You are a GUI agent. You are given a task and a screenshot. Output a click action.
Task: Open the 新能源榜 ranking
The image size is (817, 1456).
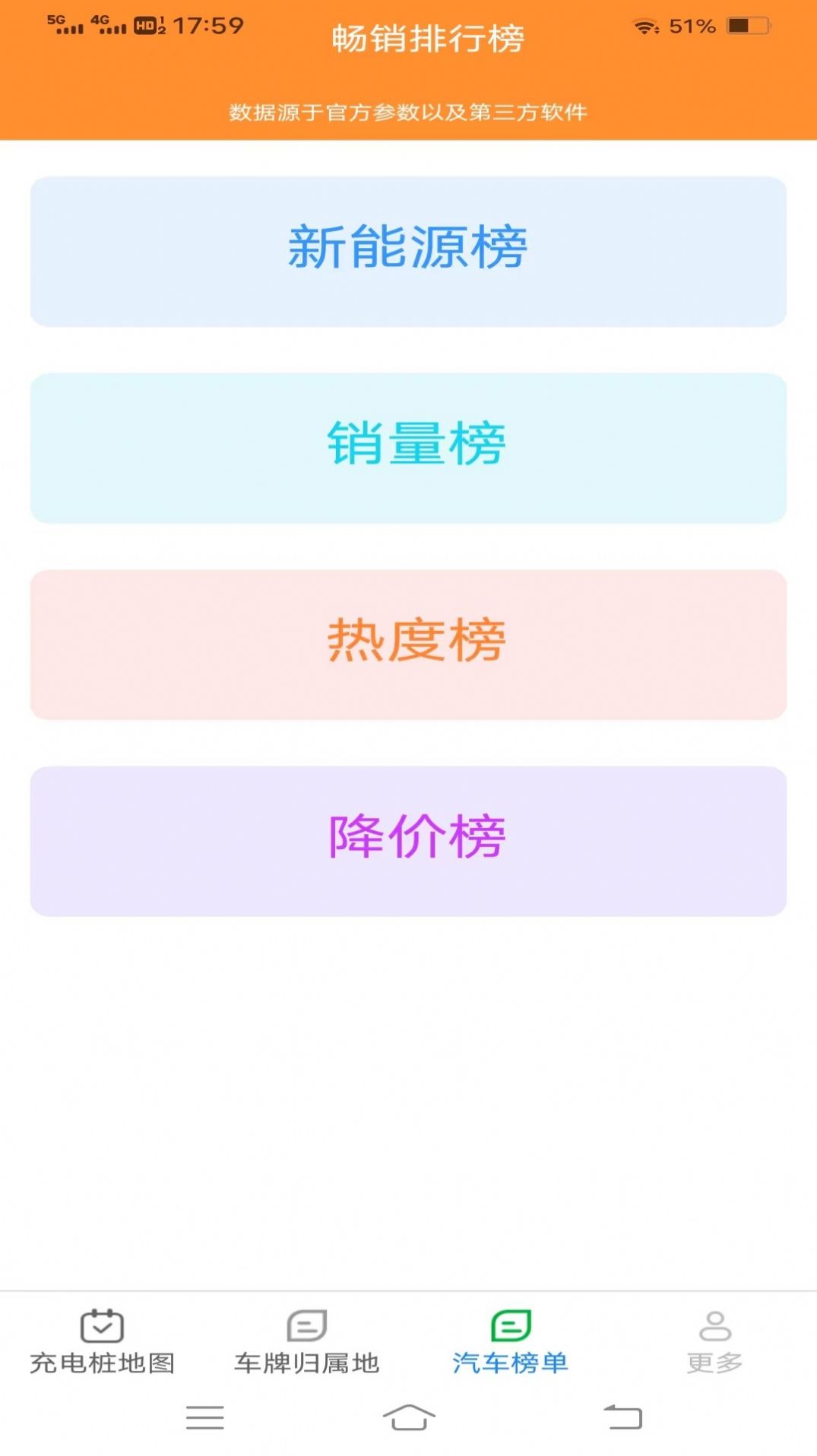point(408,251)
